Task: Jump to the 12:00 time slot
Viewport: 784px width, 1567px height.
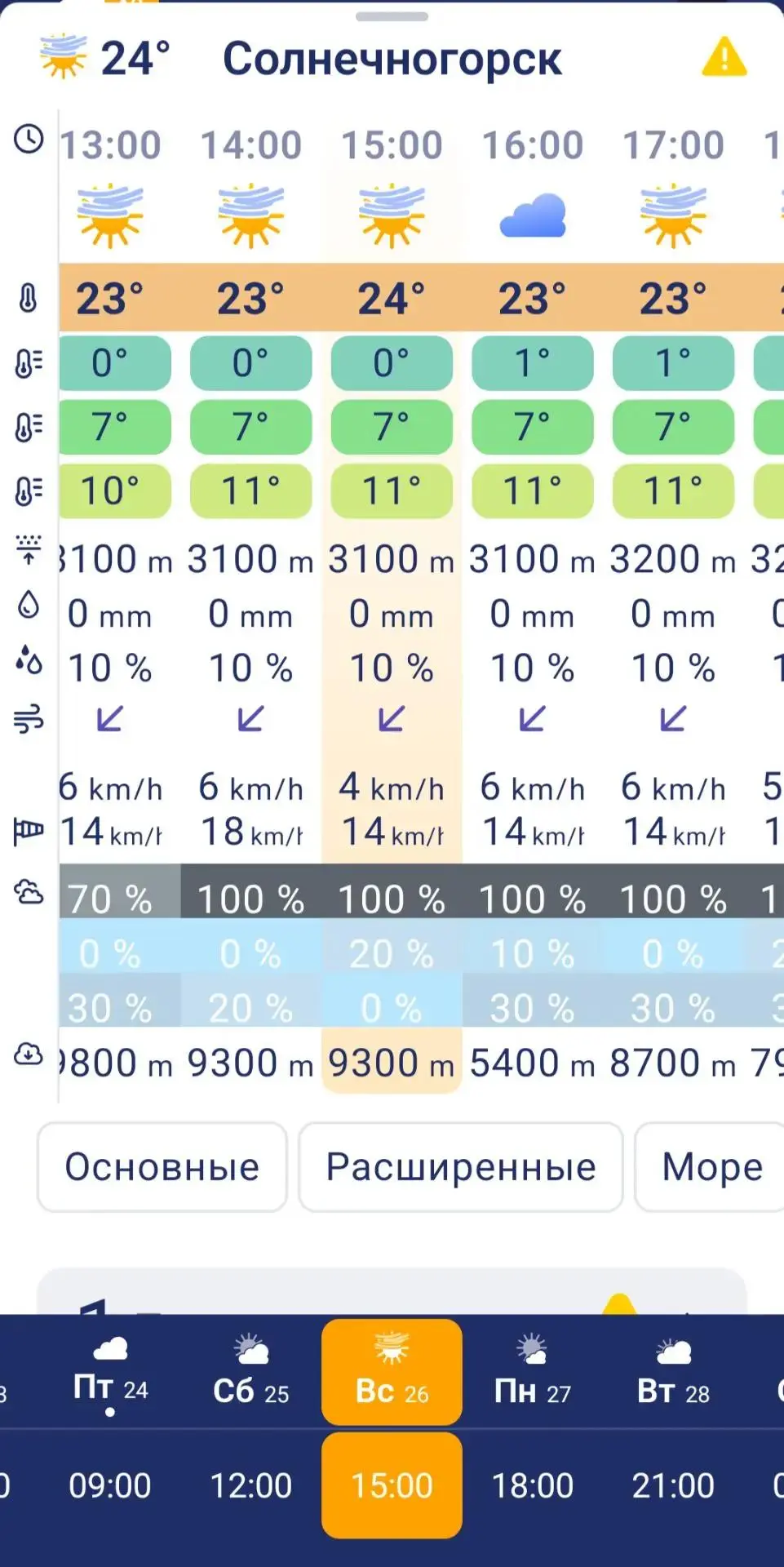Action: pyautogui.click(x=251, y=1485)
